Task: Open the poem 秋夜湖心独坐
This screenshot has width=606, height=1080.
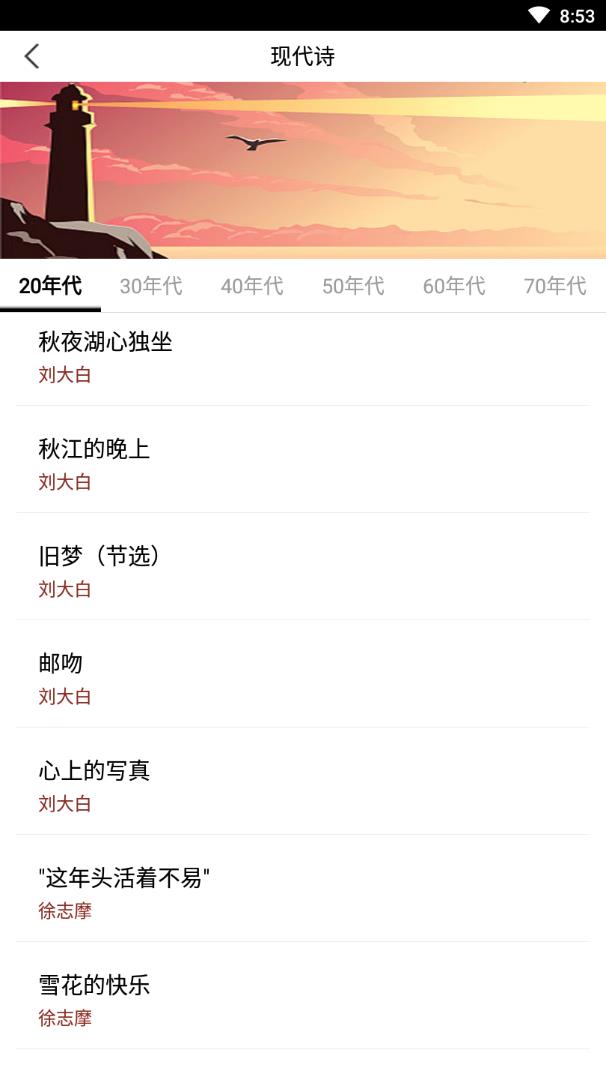Action: [303, 359]
